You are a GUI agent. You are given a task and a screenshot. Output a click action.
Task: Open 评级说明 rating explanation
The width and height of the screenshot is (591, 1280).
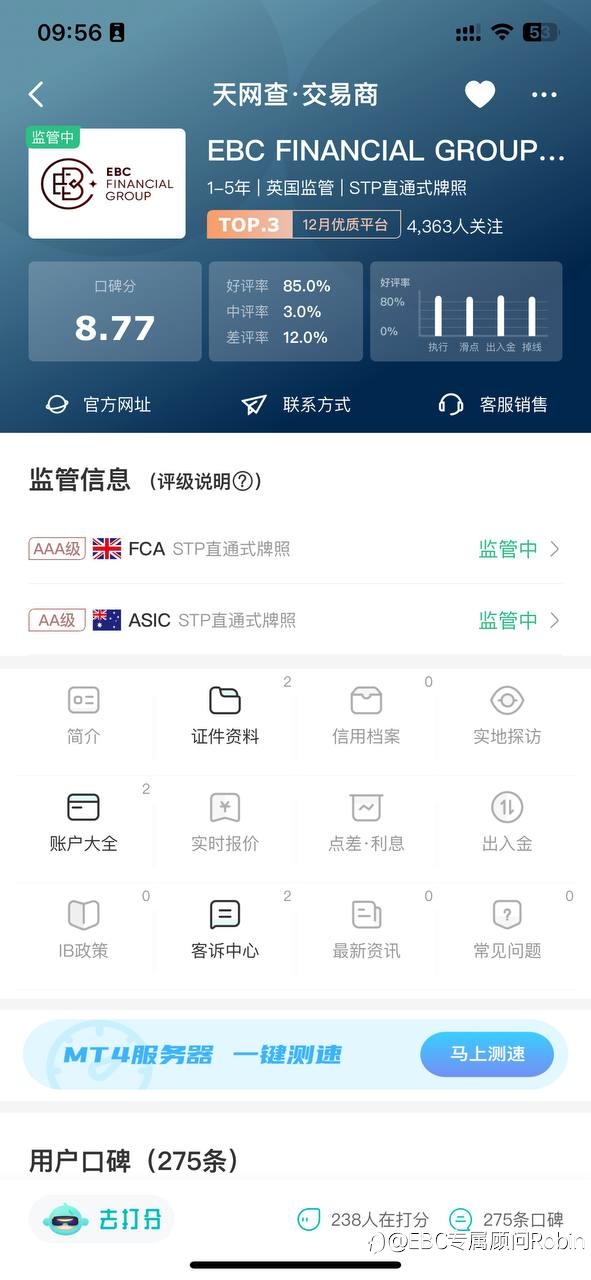pyautogui.click(x=205, y=481)
